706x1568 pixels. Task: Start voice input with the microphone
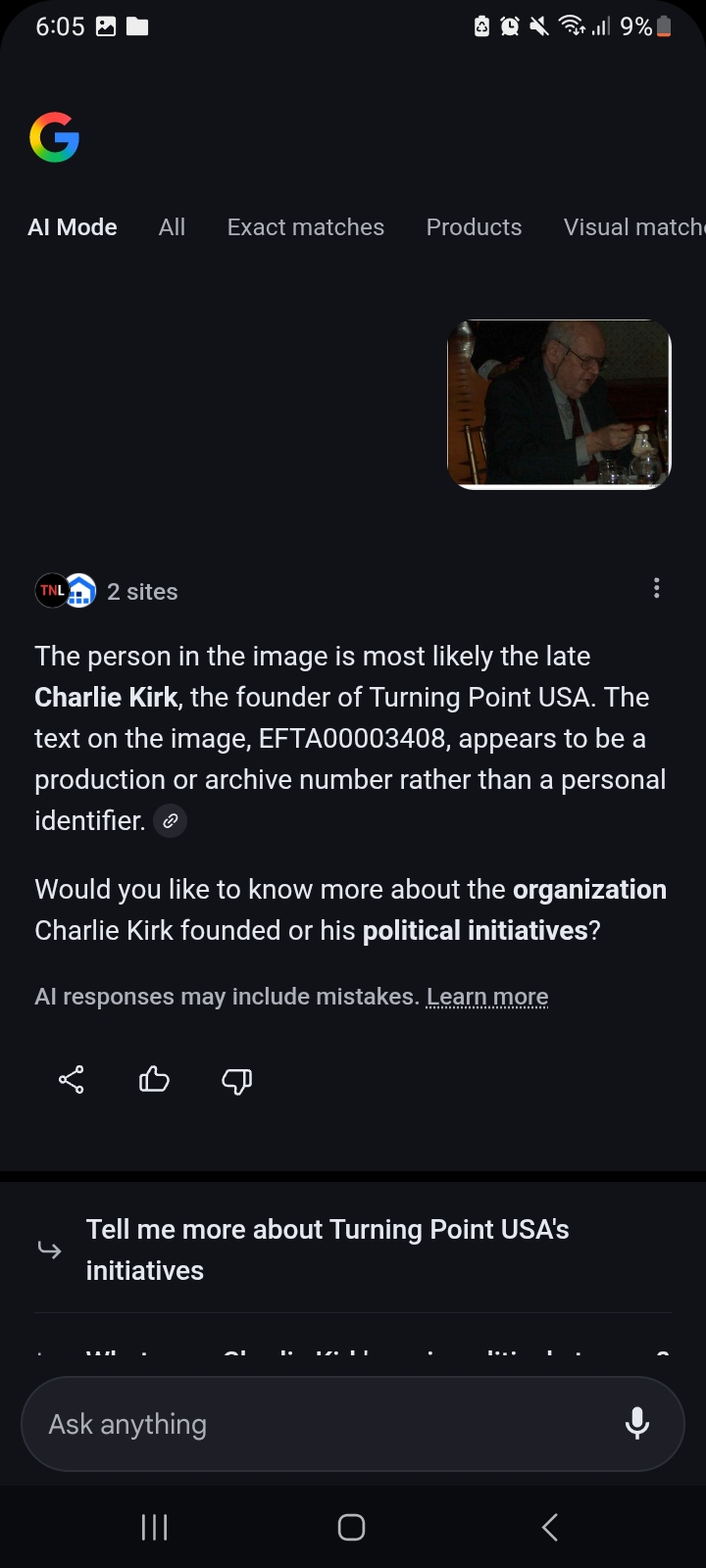(x=637, y=1424)
